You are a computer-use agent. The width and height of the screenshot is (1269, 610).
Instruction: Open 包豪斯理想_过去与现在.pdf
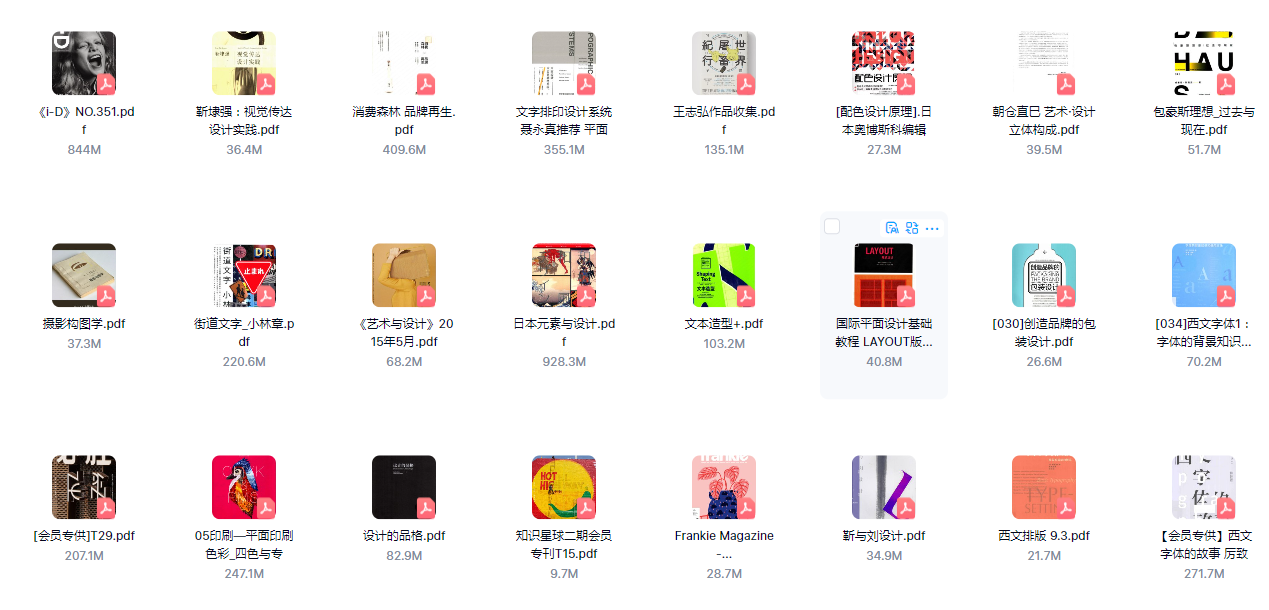[1204, 64]
